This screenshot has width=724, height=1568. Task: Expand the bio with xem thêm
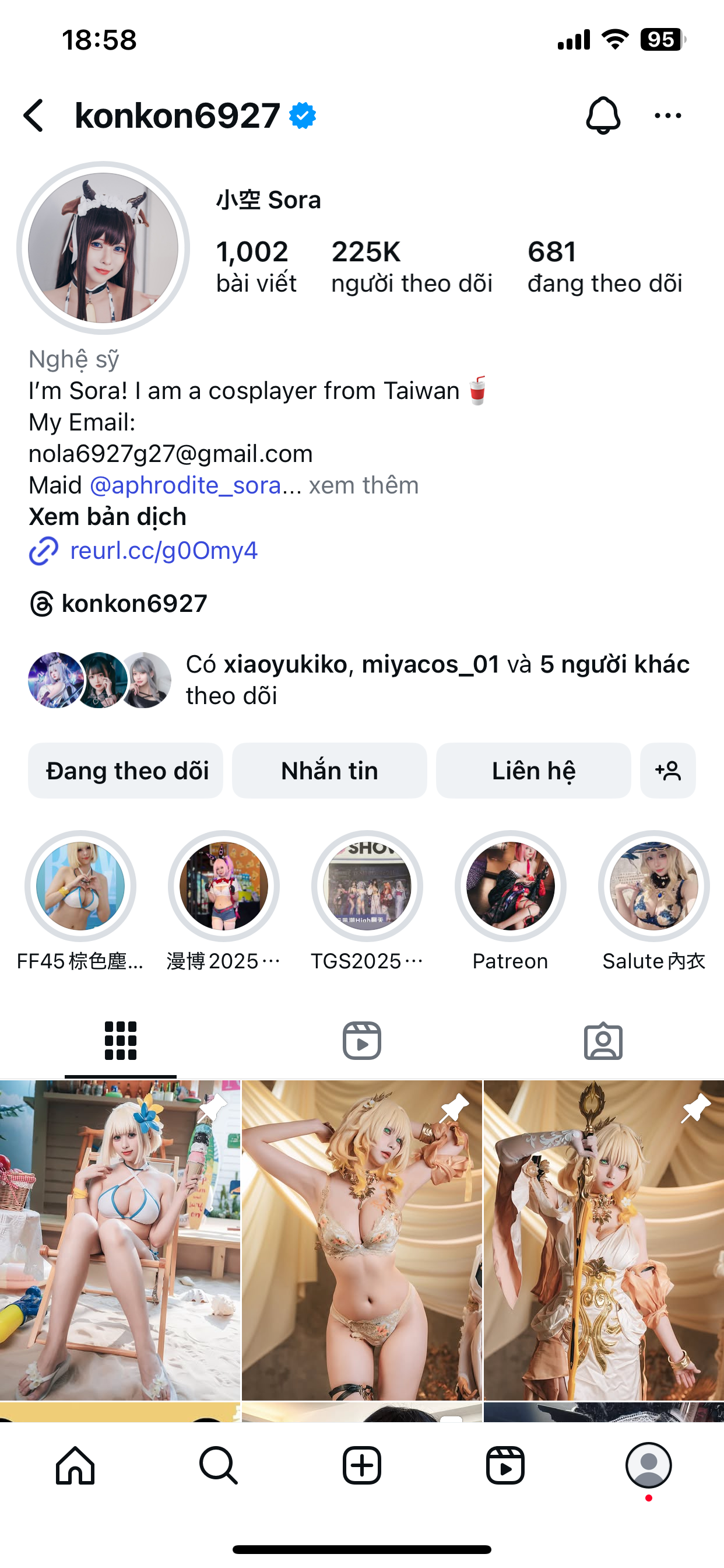(x=363, y=486)
